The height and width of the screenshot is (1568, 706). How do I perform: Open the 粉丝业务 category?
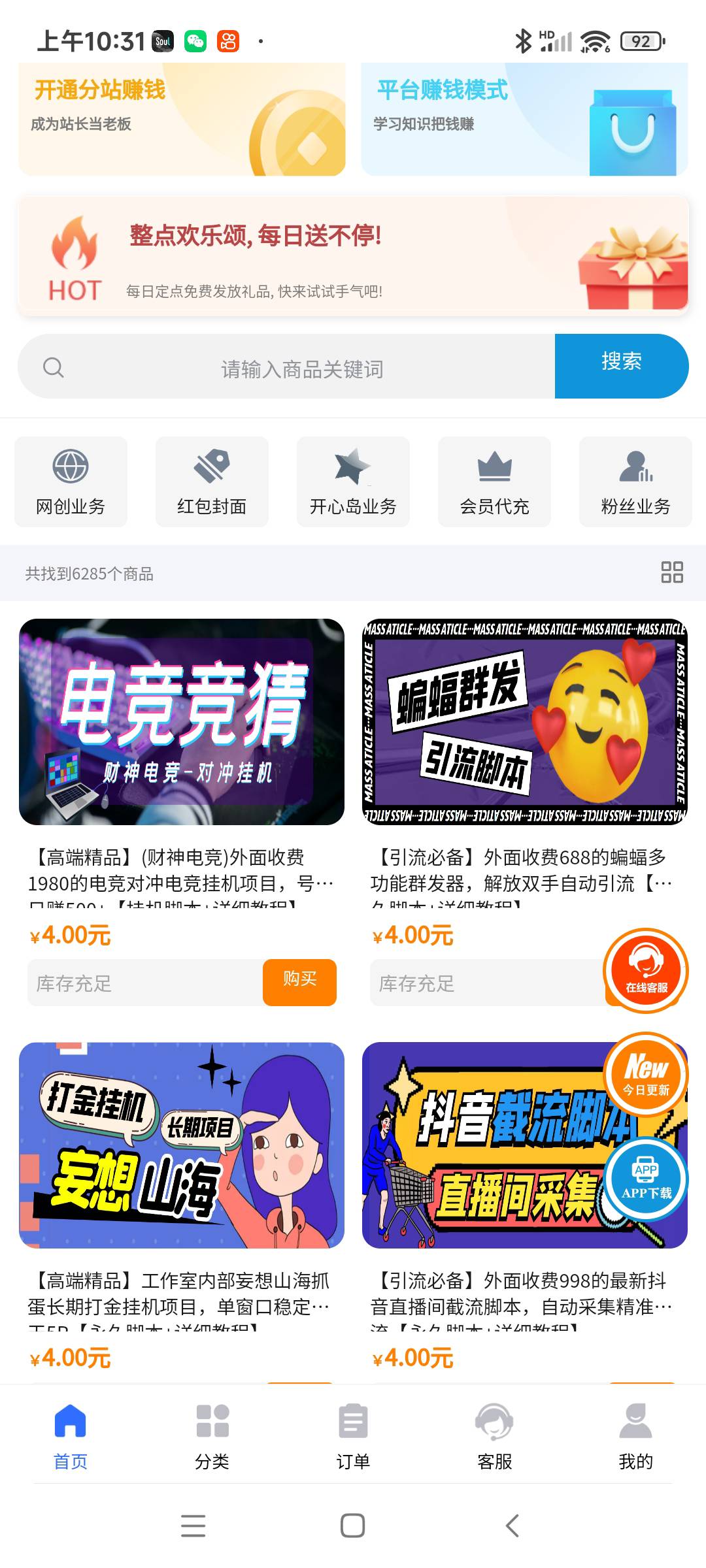pos(635,482)
